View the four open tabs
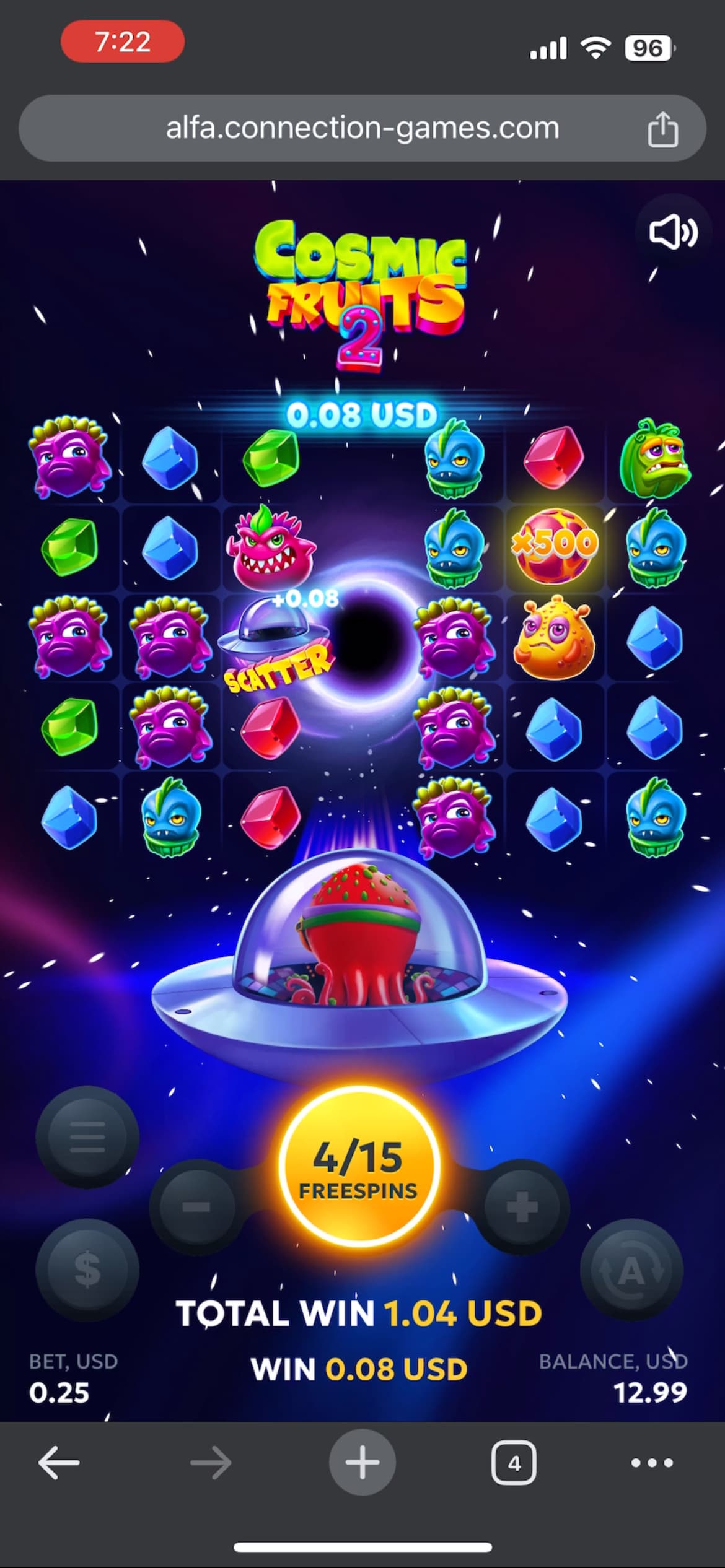The width and height of the screenshot is (725, 1568). (514, 1463)
